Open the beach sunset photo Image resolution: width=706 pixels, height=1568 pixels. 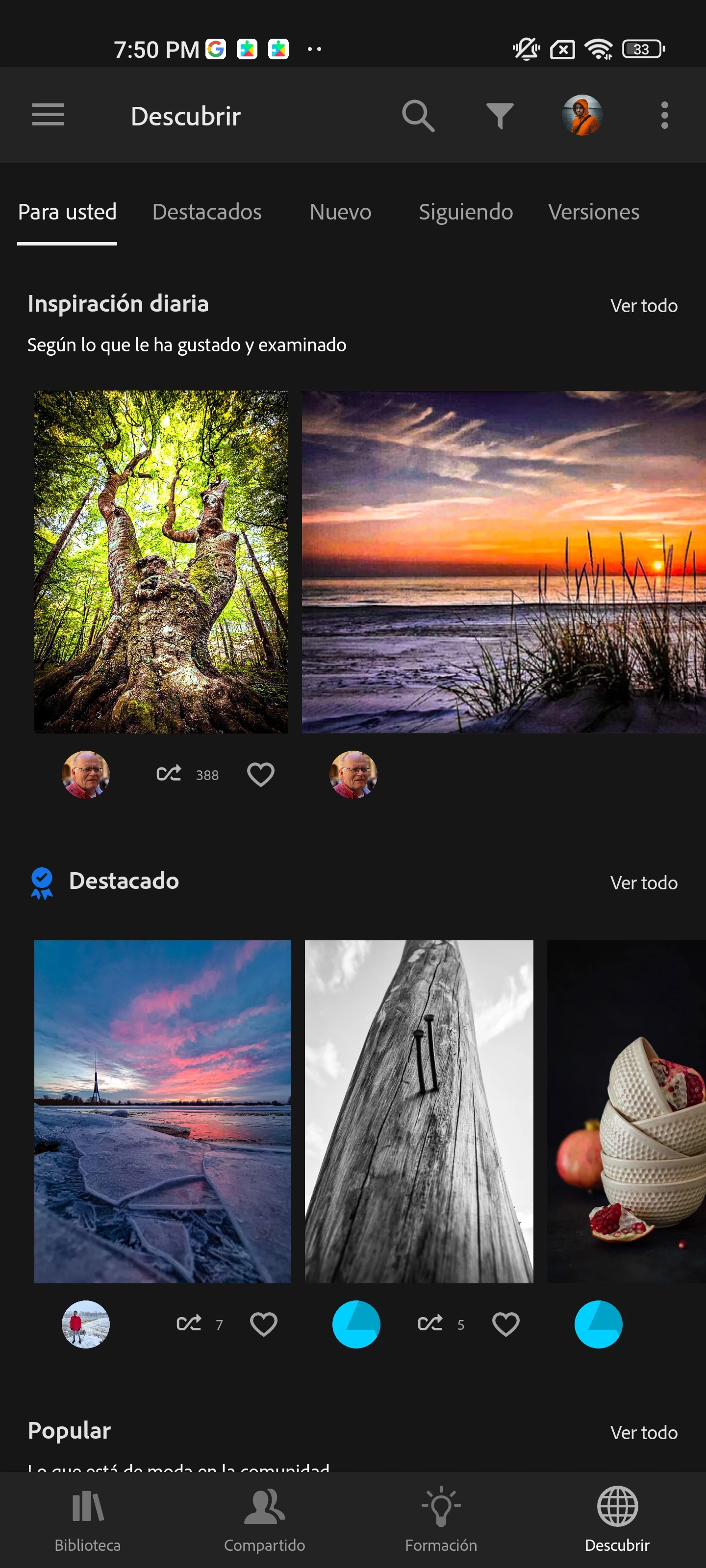[503, 561]
